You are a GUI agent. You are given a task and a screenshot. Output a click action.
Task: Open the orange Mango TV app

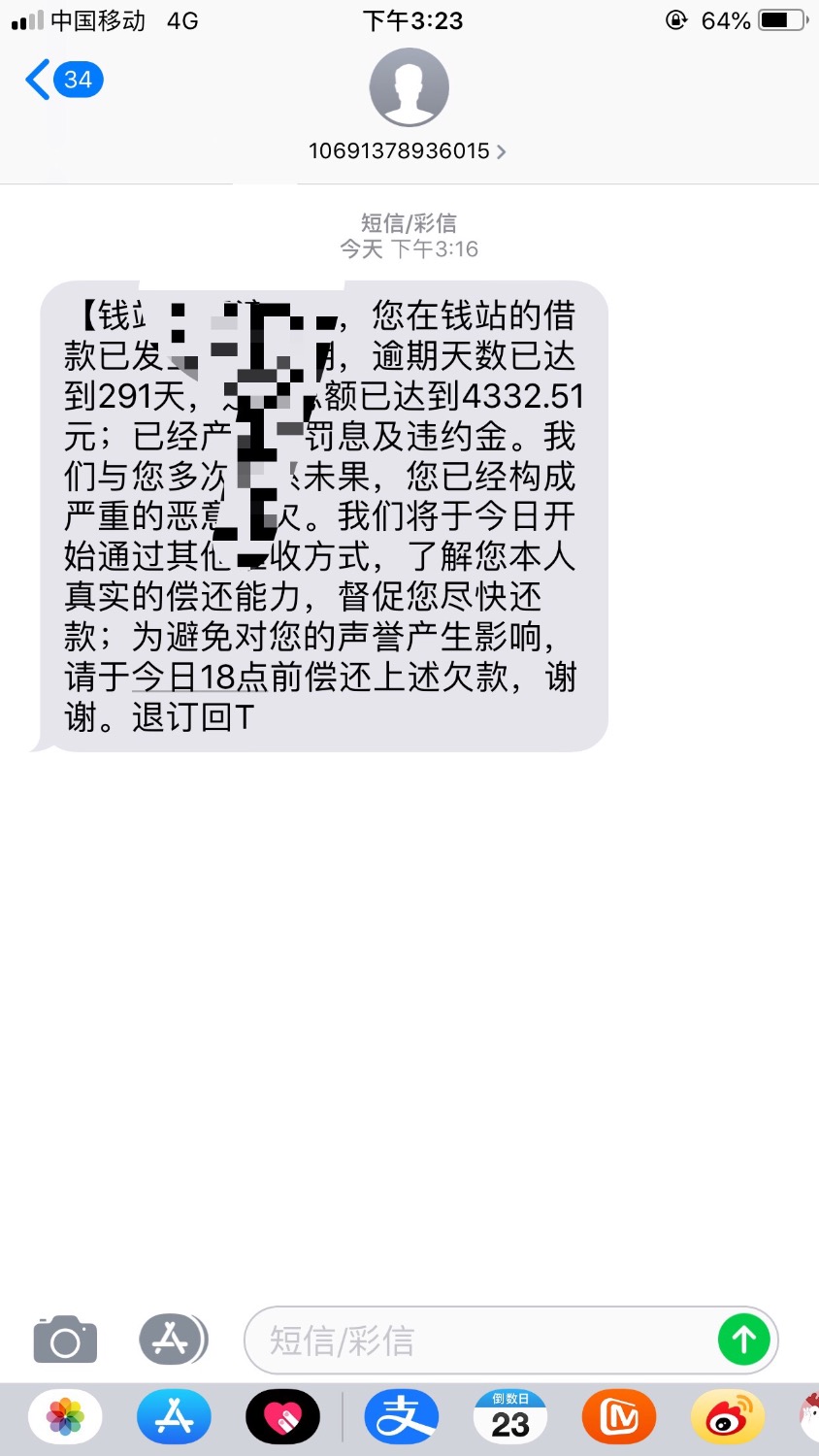click(619, 1417)
